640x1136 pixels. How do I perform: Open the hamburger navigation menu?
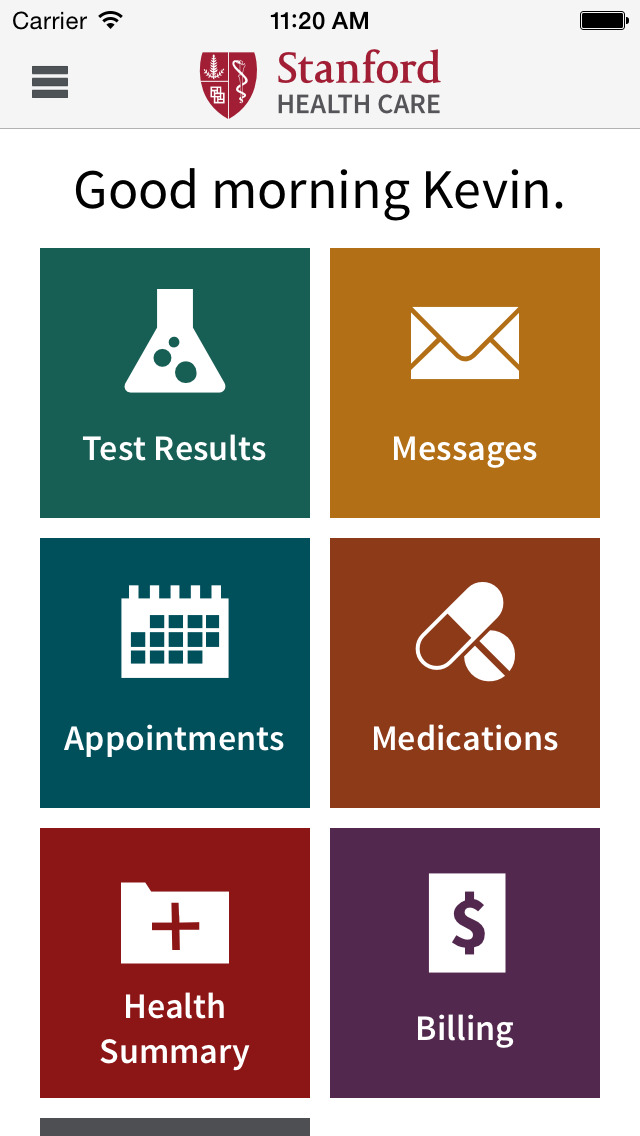point(50,82)
